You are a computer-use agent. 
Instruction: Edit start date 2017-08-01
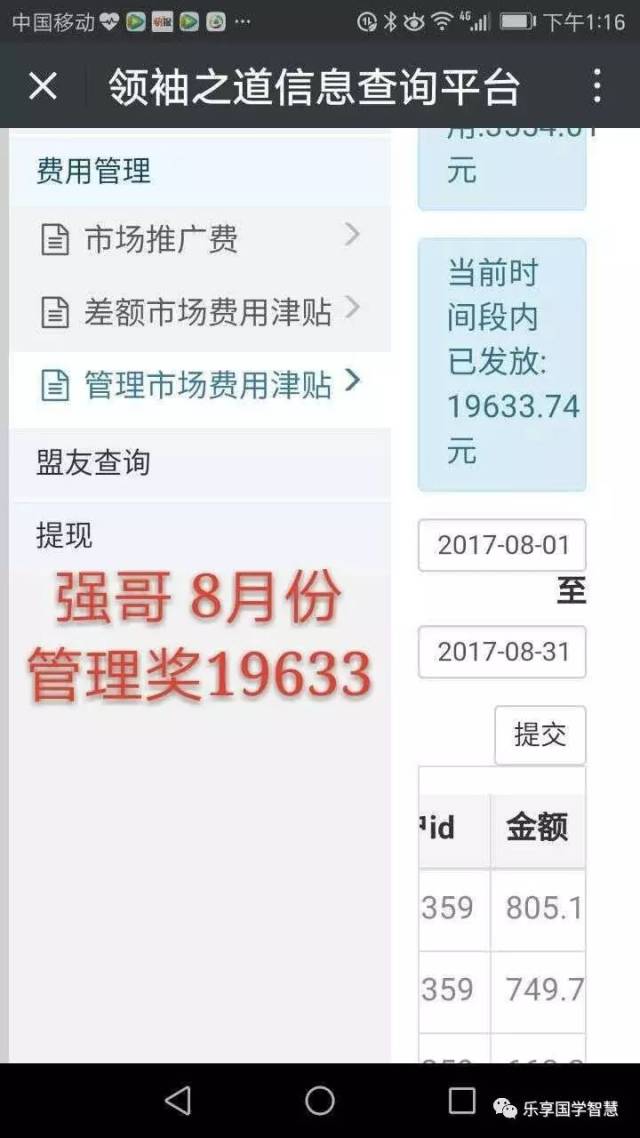pyautogui.click(x=502, y=545)
